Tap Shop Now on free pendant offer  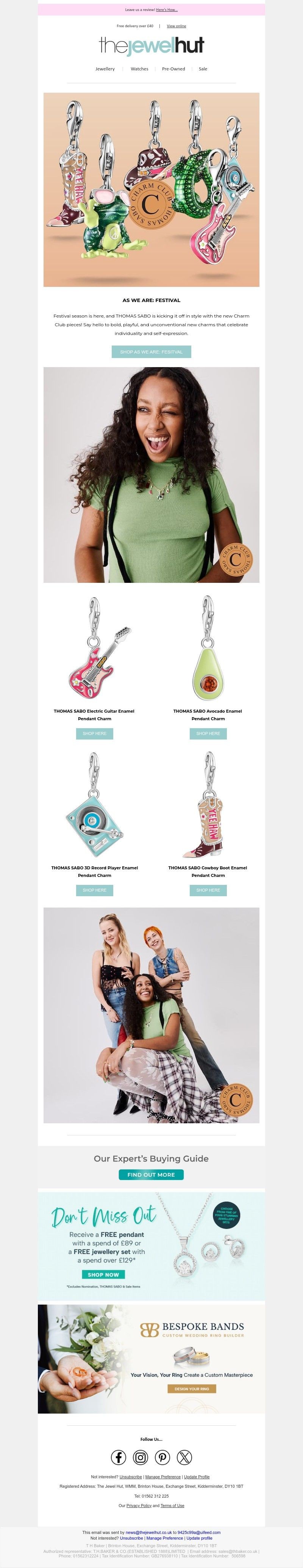[103, 1275]
